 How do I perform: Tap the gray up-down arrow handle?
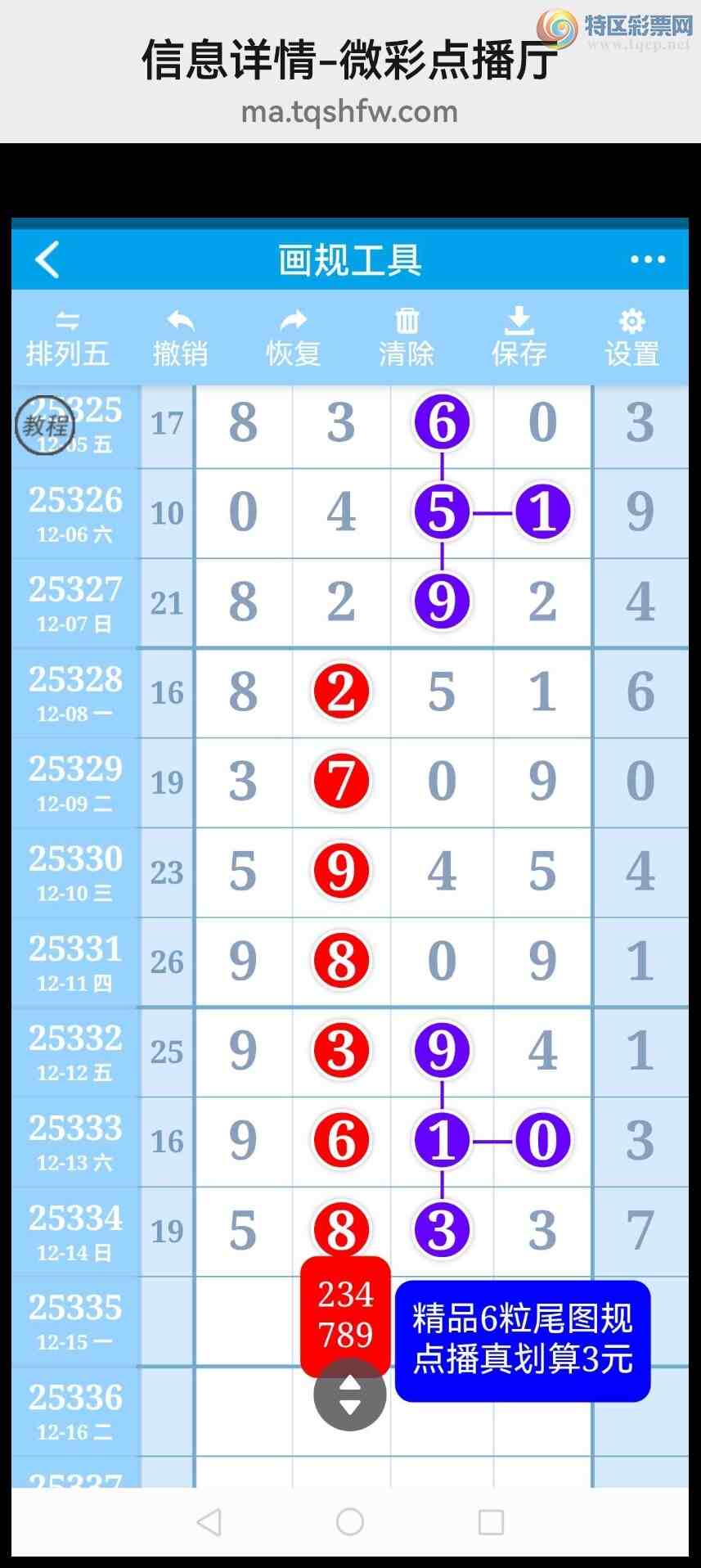pyautogui.click(x=349, y=1395)
